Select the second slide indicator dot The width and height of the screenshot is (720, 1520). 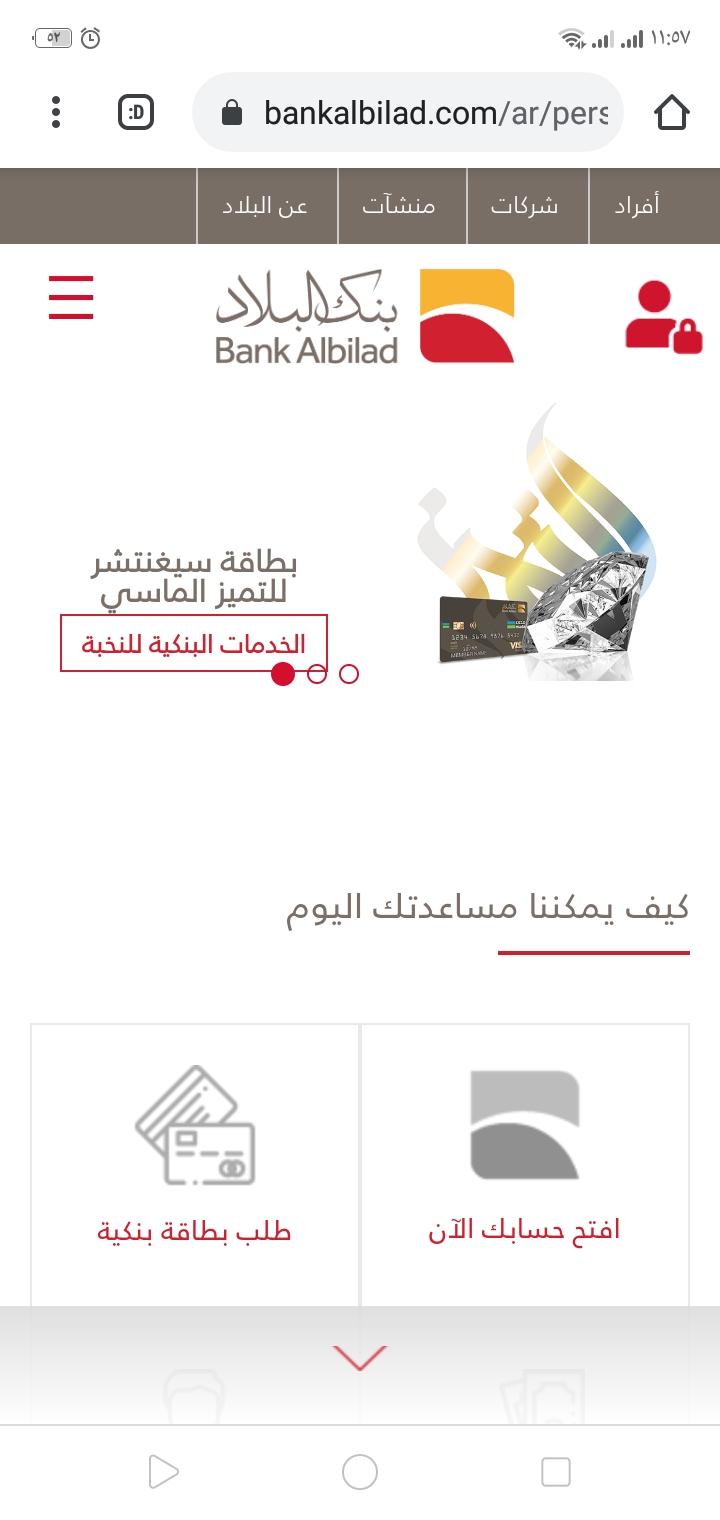tap(317, 674)
